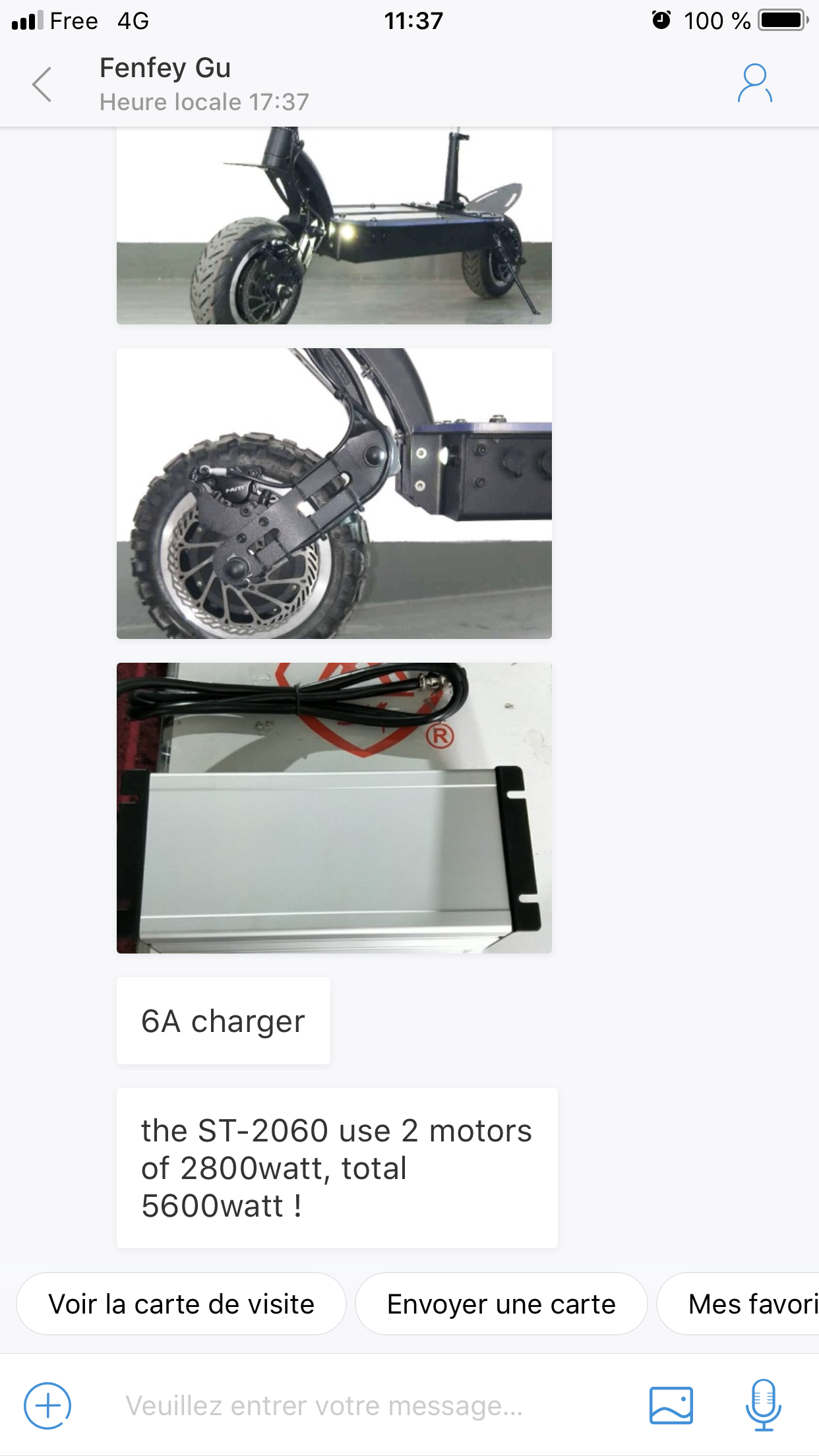The height and width of the screenshot is (1456, 819).
Task: Open the silver charger photo
Action: coord(334,808)
